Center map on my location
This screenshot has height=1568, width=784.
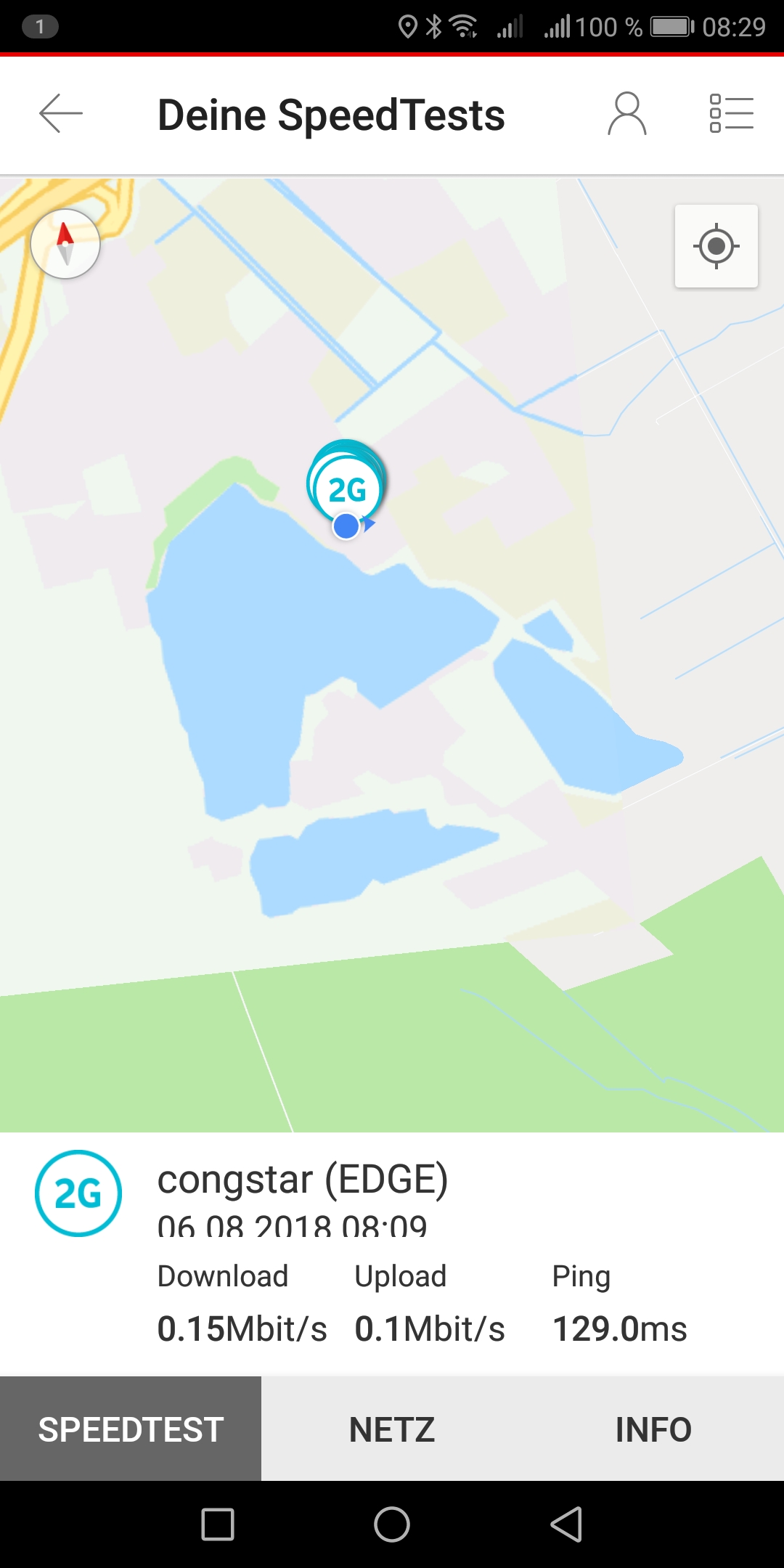pos(716,246)
